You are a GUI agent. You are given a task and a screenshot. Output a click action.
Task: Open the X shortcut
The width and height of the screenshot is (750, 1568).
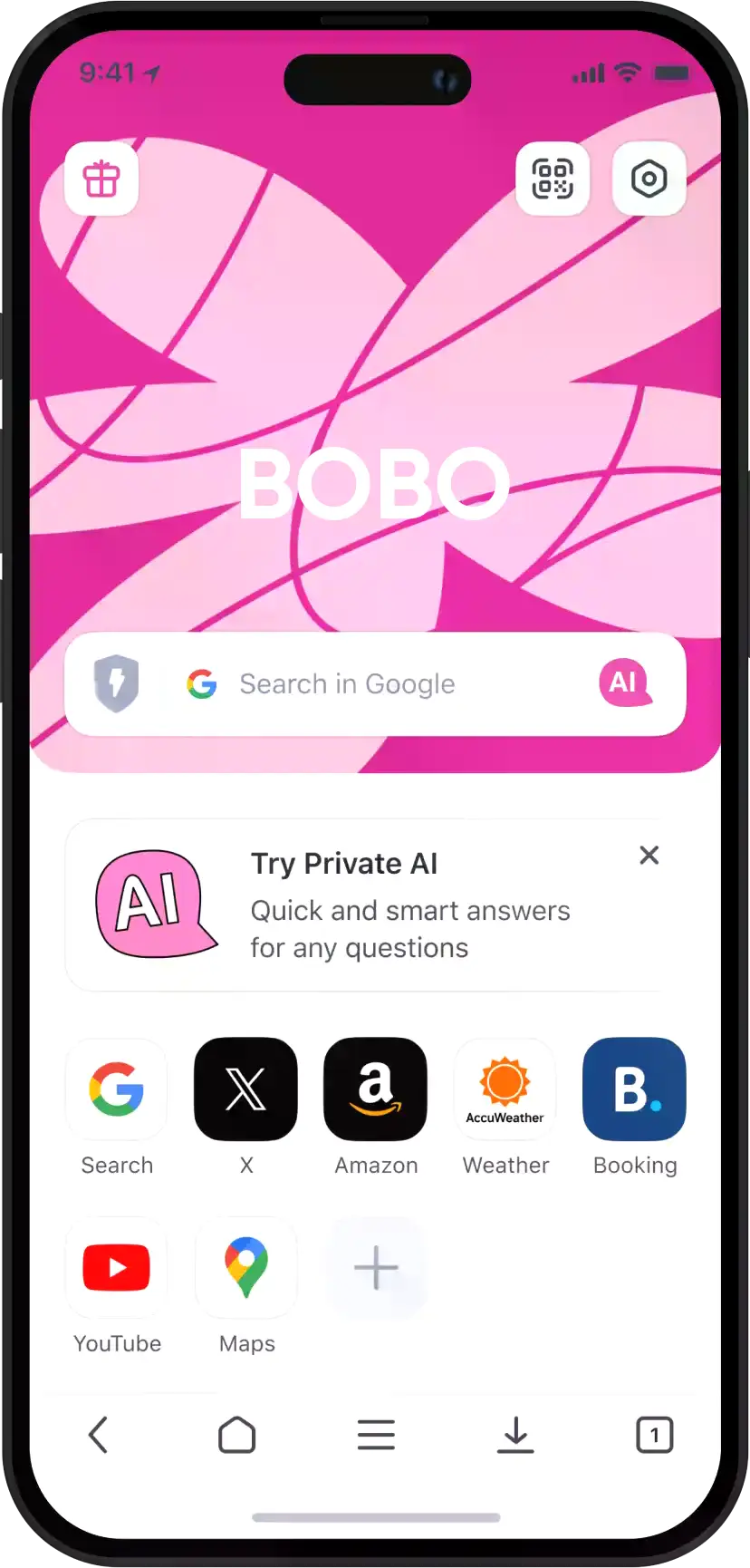245,1089
